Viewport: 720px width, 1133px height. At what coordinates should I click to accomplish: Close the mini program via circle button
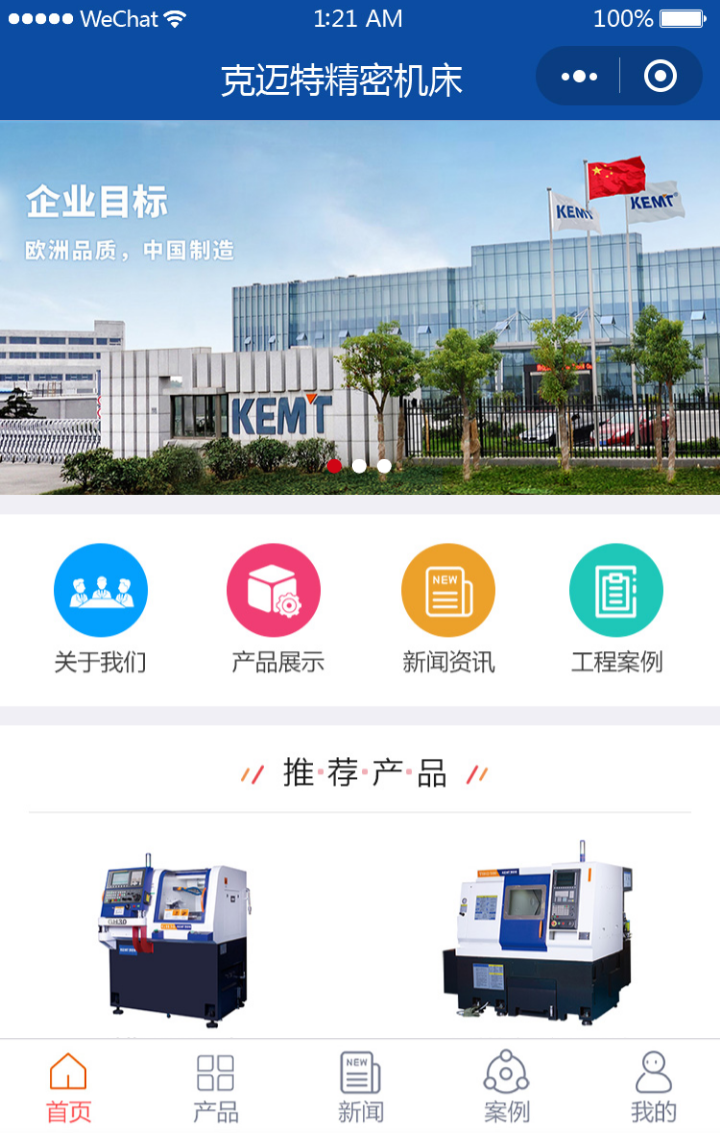tap(660, 76)
